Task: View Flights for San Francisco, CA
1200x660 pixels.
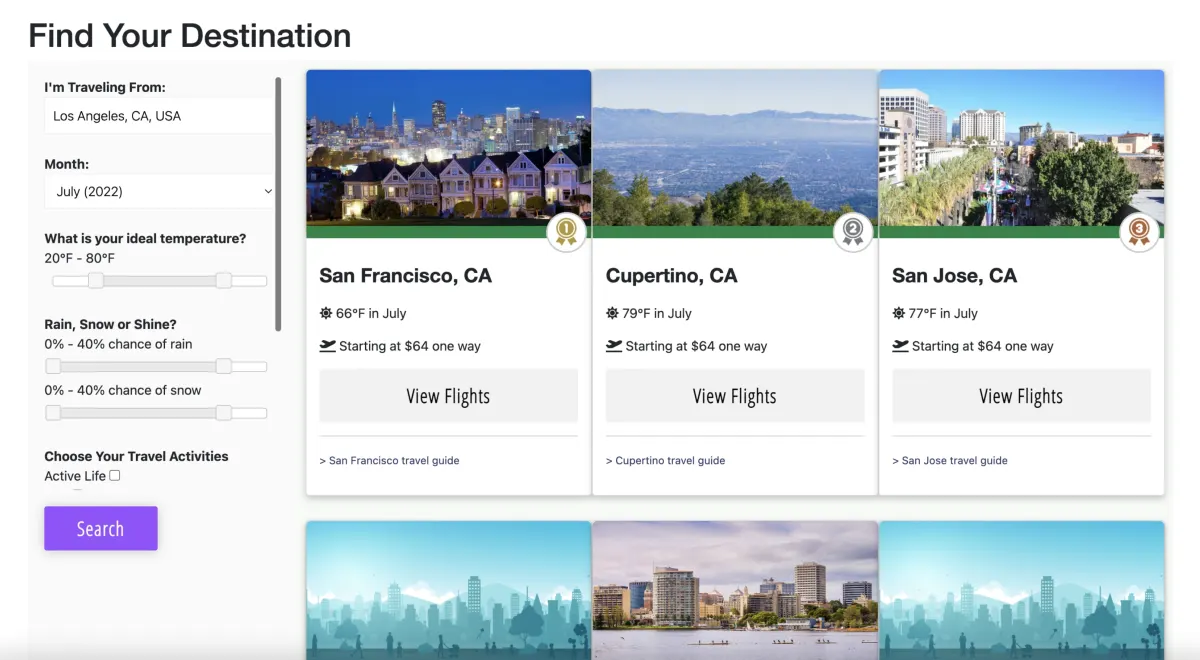Action: 448,396
